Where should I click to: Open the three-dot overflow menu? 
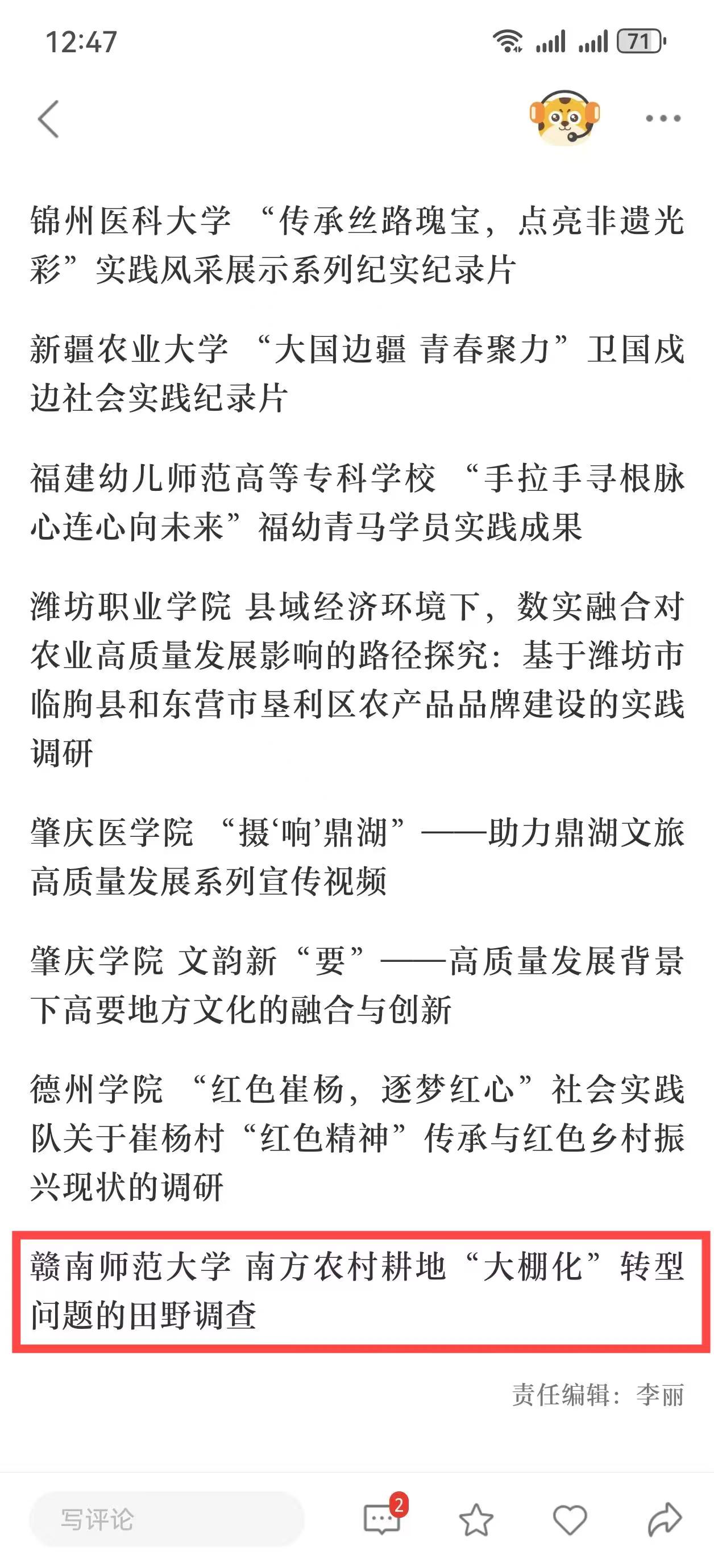[x=663, y=118]
